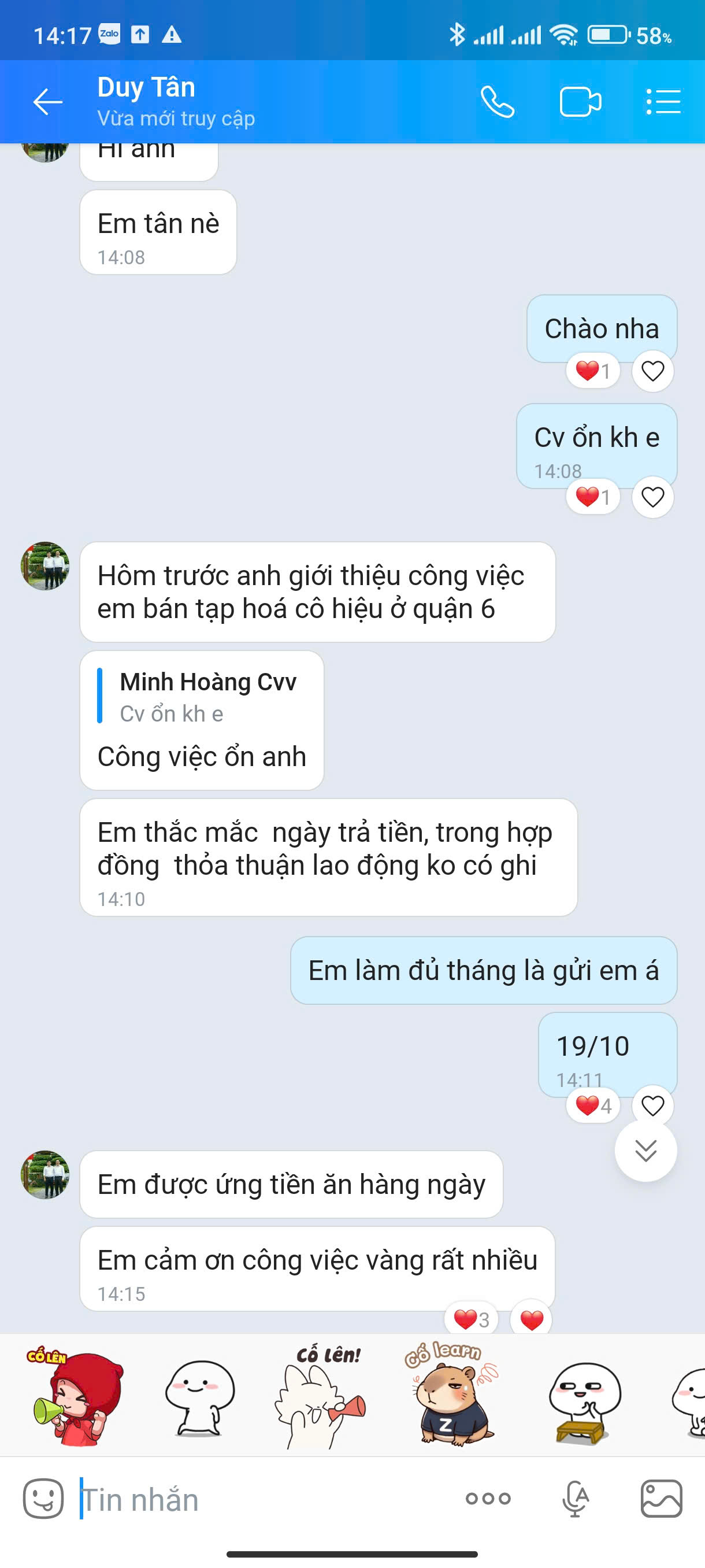Open the chat options menu
705x1568 pixels.
pos(663,102)
